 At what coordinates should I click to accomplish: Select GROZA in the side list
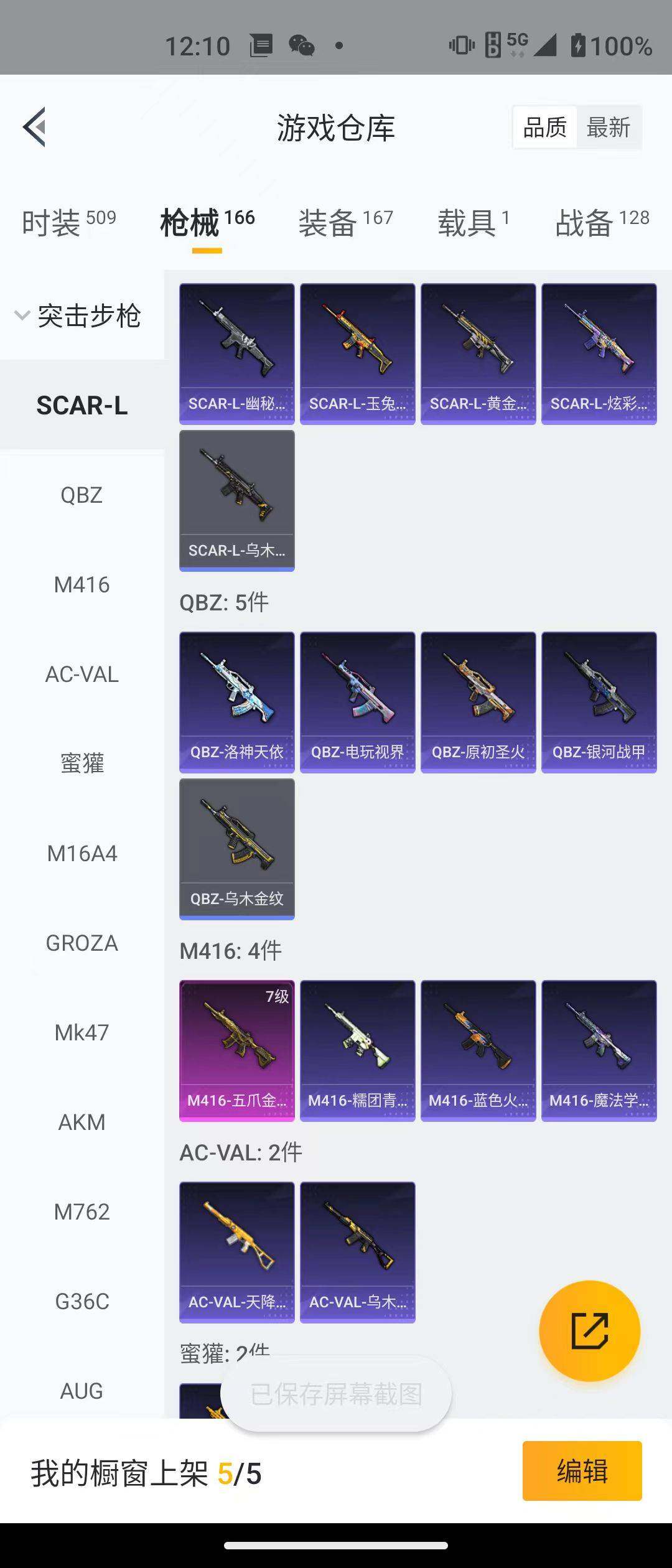82,943
